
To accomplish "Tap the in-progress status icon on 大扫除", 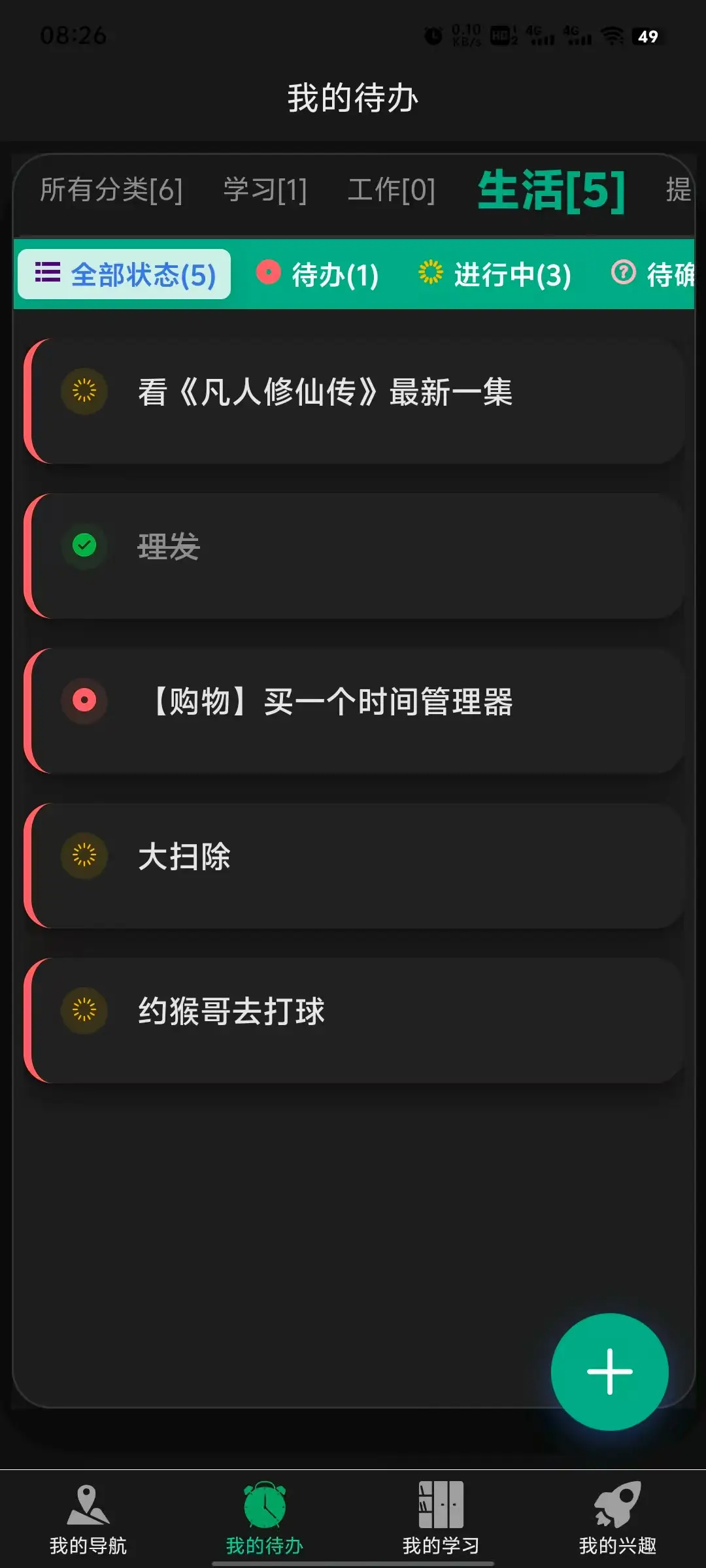I will click(84, 855).
